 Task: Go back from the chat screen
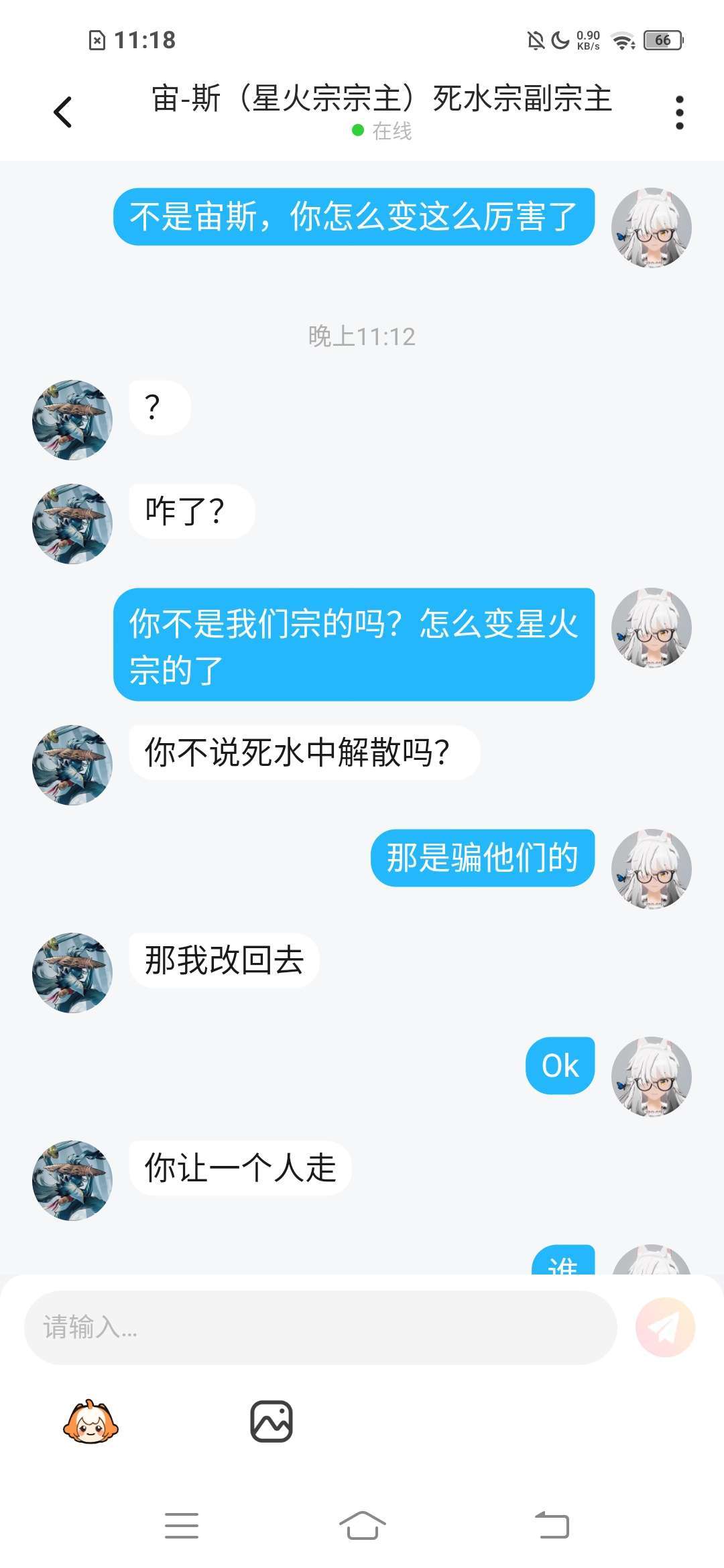62,112
